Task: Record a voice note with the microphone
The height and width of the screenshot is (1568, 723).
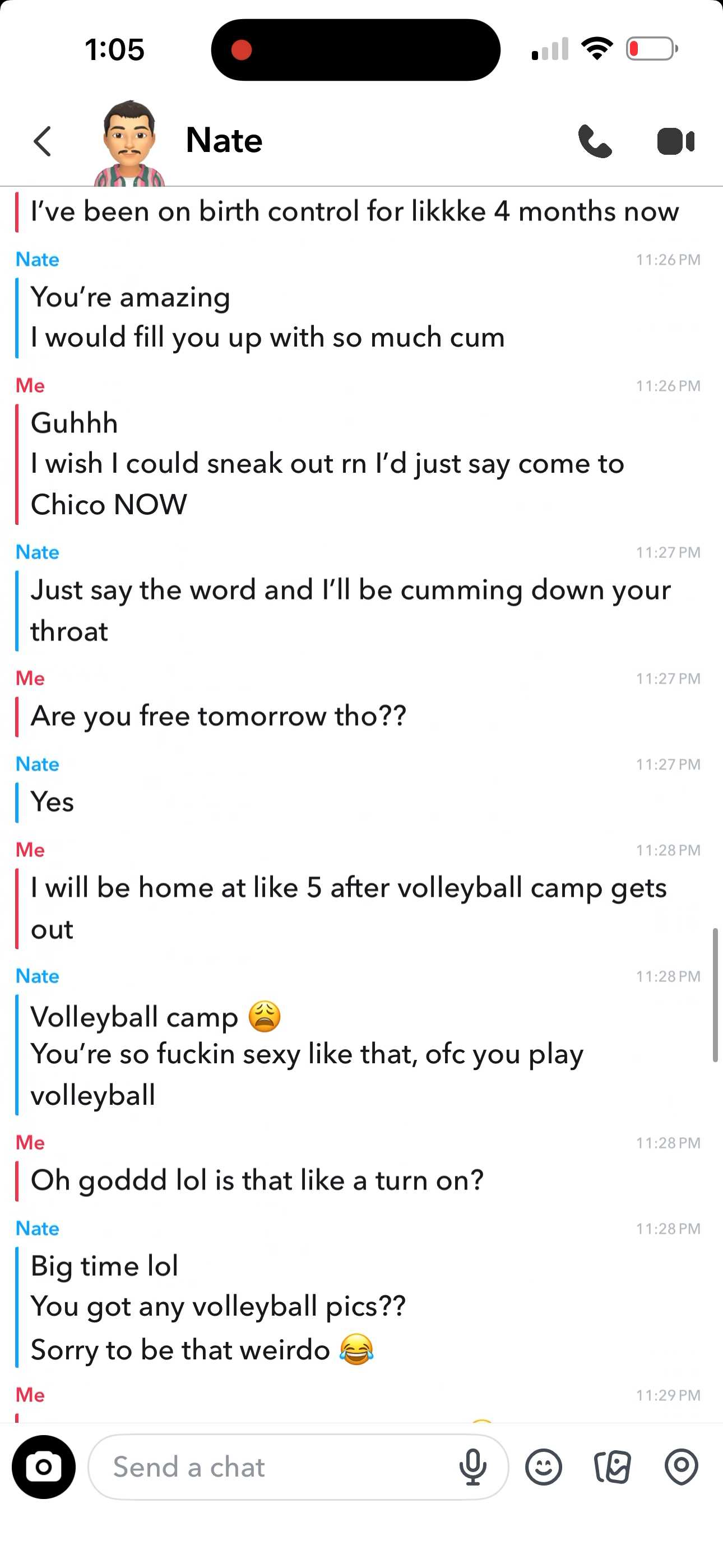Action: tap(473, 1467)
